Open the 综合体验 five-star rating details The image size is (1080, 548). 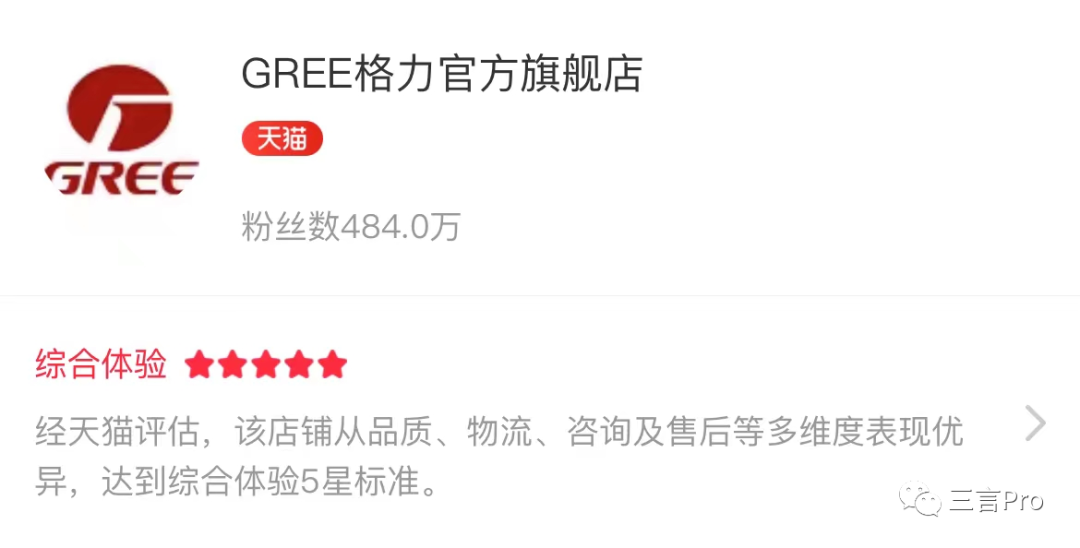pyautogui.click(x=1035, y=425)
